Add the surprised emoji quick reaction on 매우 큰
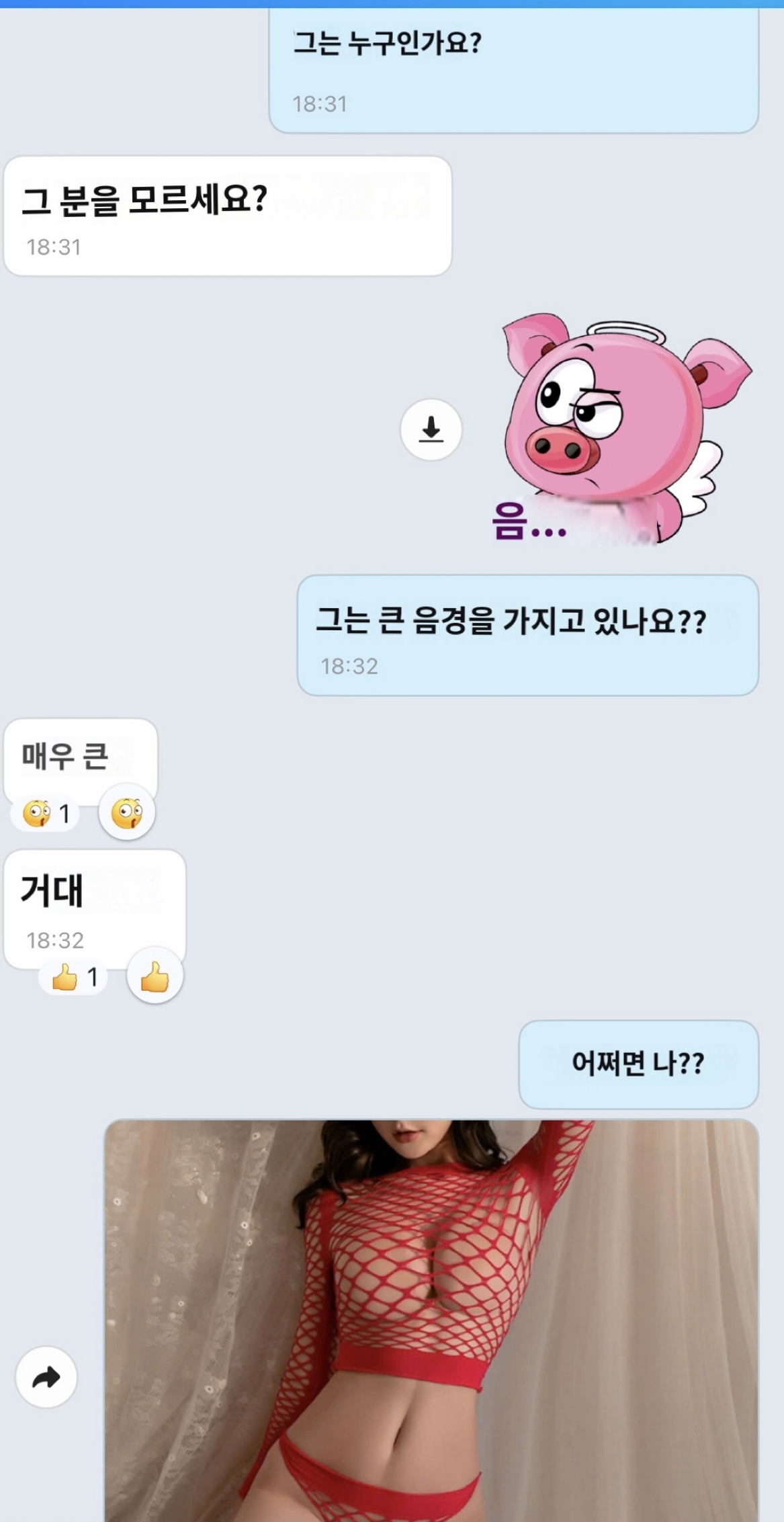Viewport: 784px width, 1522px height. tap(127, 812)
